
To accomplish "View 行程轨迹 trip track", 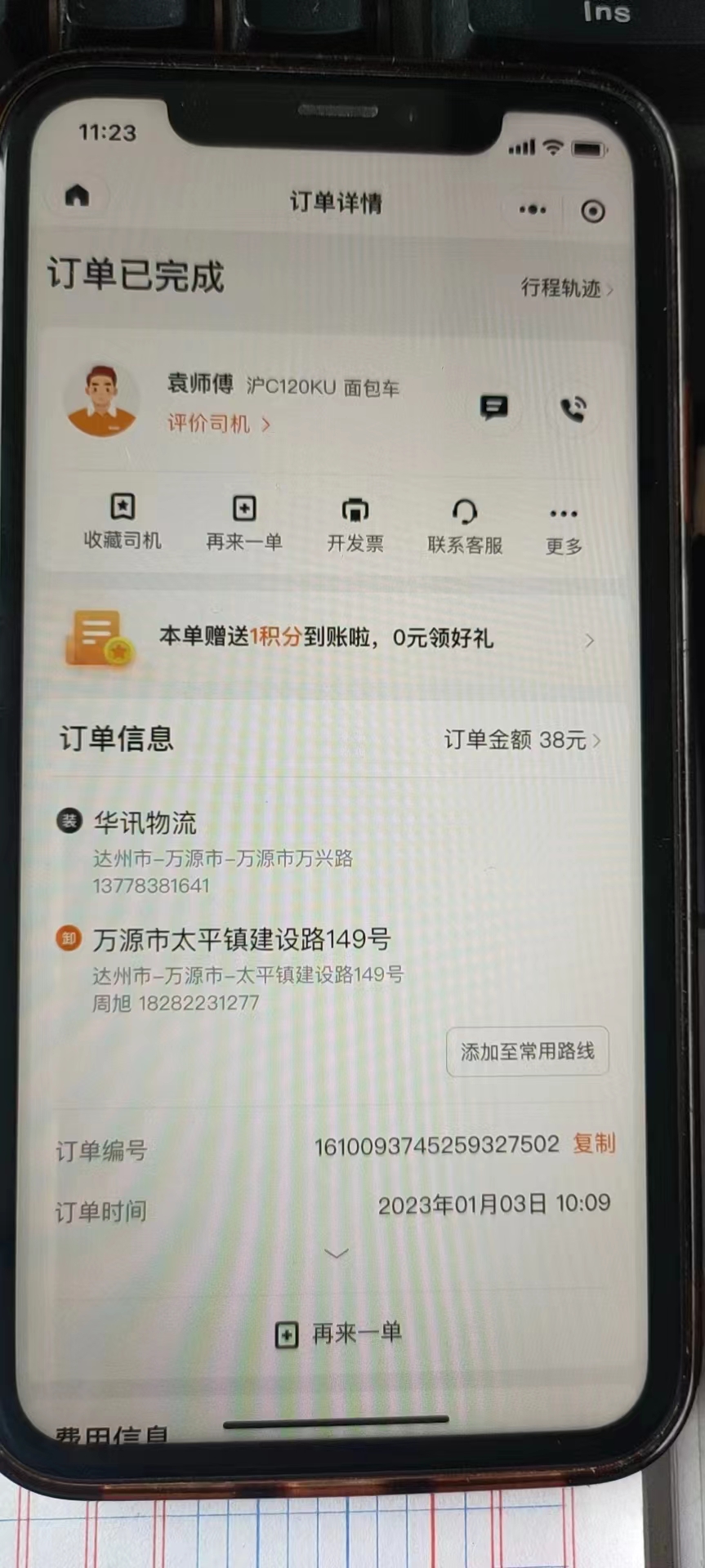I will [567, 287].
